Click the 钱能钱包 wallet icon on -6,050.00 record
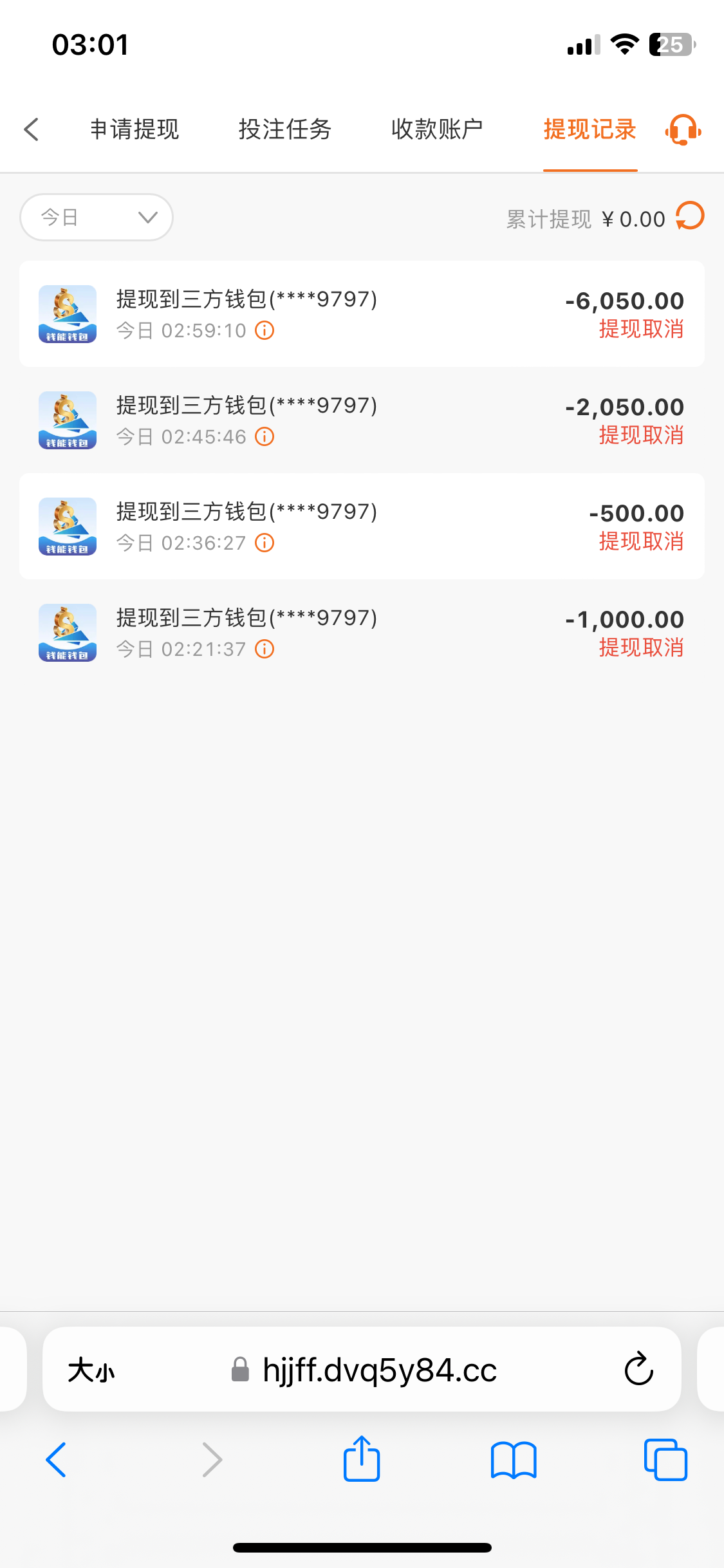This screenshot has height=1568, width=724. tap(66, 313)
